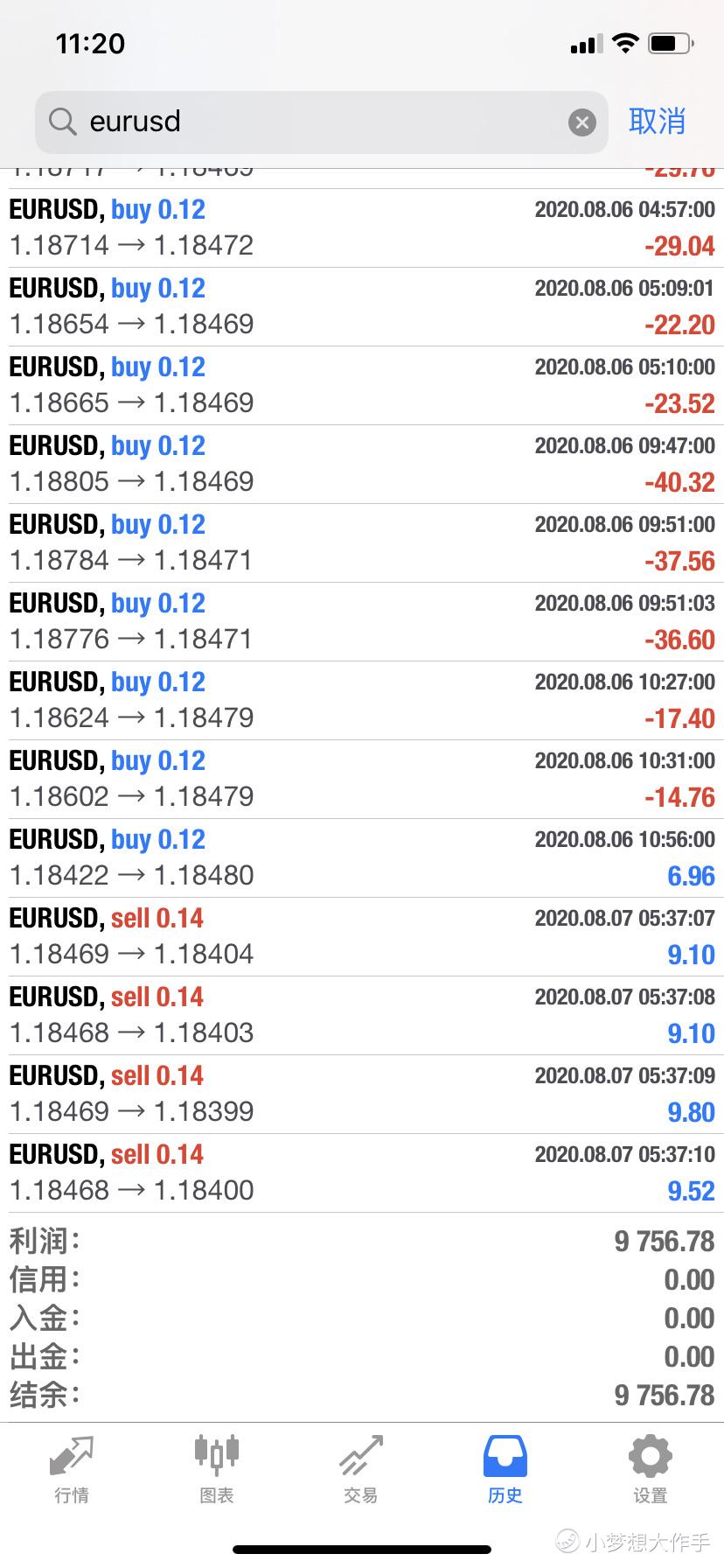This screenshot has width=724, height=1568.
Task: Open the buy trade with loss -22.20
Action: click(x=362, y=307)
